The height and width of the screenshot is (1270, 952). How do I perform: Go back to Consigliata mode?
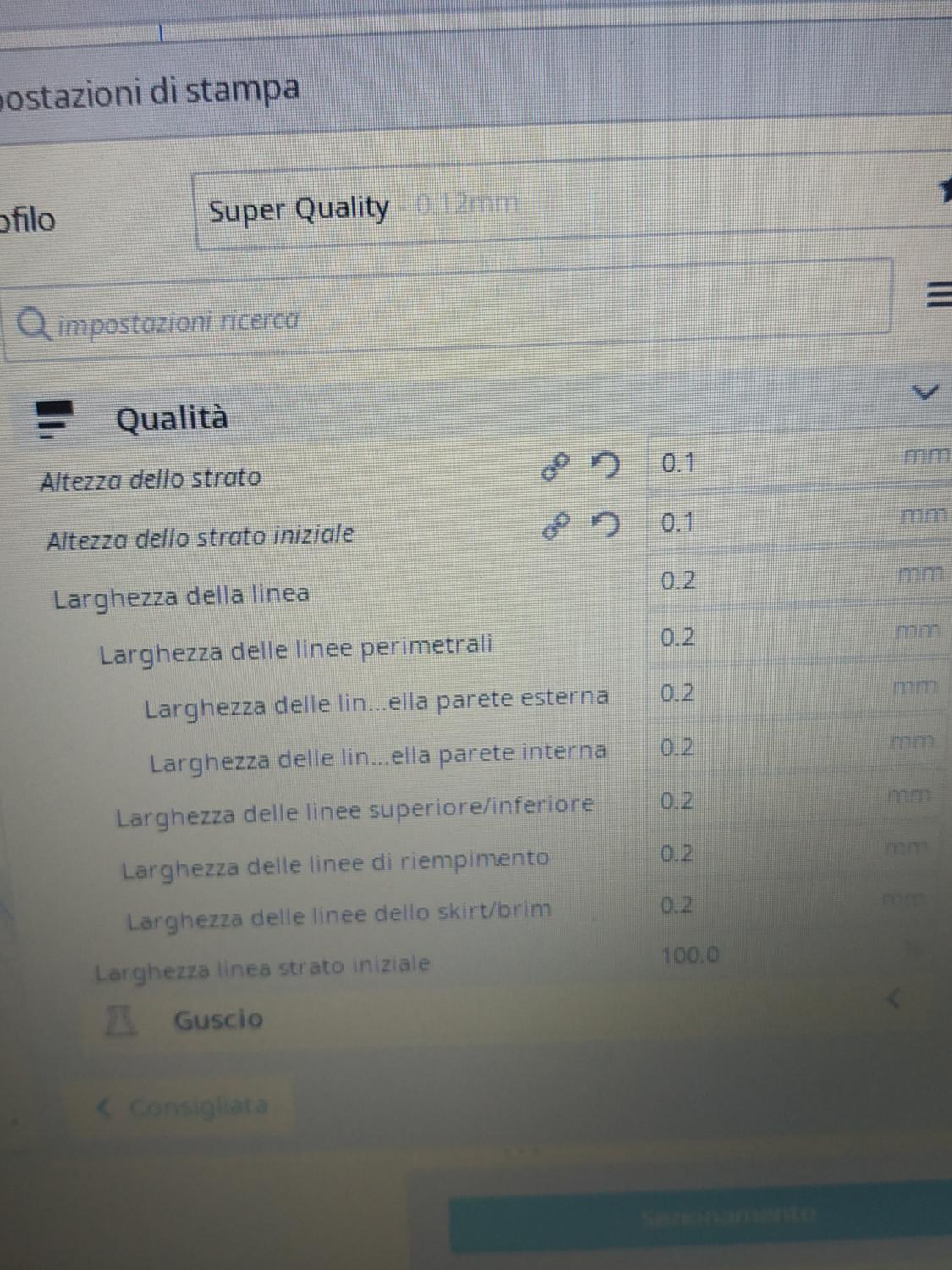pyautogui.click(x=184, y=1107)
